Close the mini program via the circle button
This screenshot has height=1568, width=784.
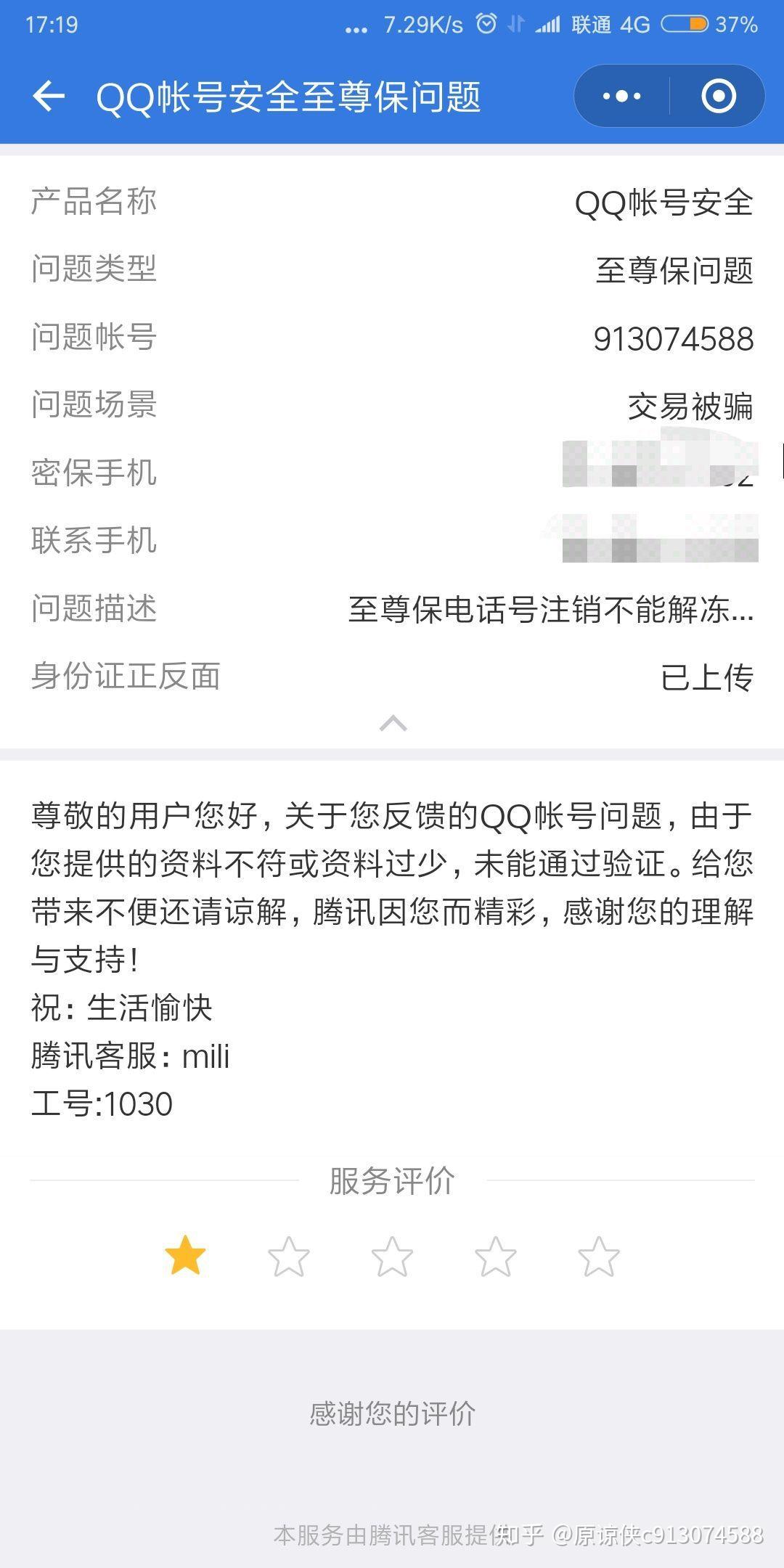[718, 97]
